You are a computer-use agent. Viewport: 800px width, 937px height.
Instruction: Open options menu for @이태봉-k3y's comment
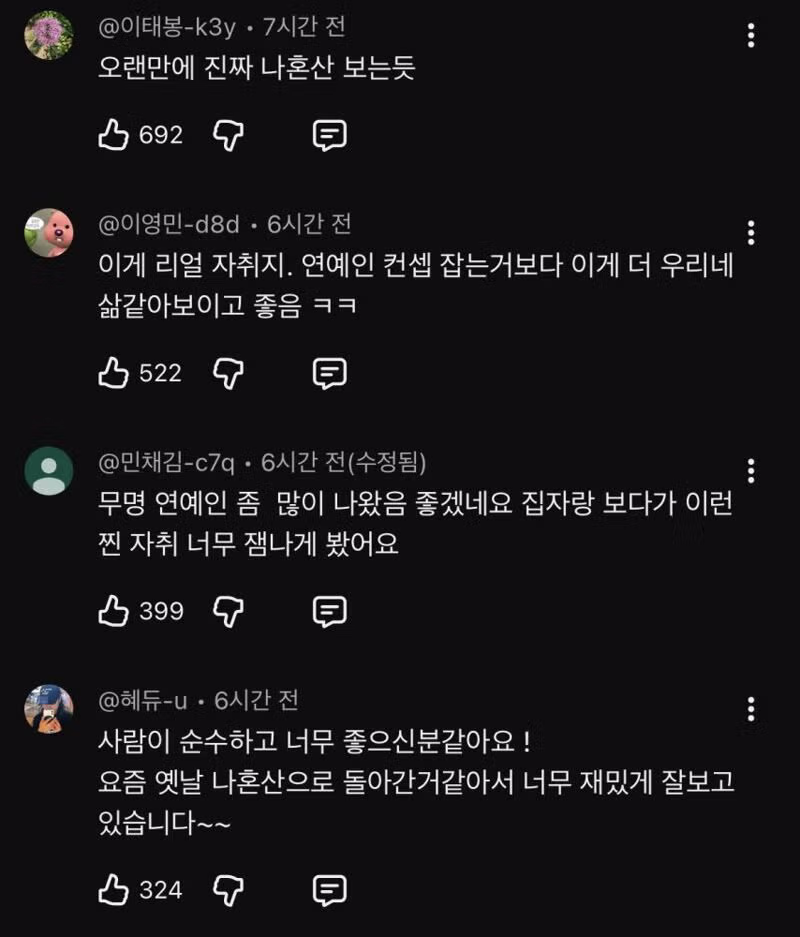click(751, 35)
